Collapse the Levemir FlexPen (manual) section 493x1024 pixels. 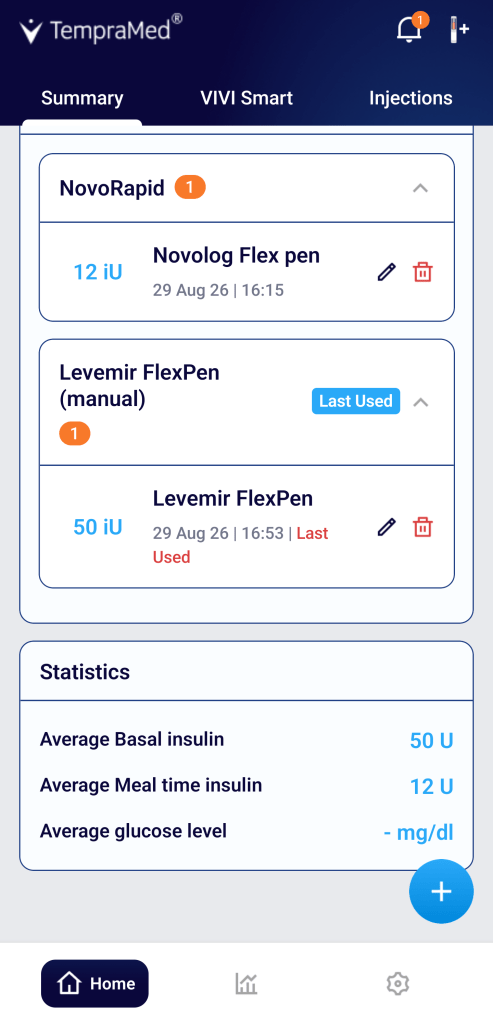(421, 402)
